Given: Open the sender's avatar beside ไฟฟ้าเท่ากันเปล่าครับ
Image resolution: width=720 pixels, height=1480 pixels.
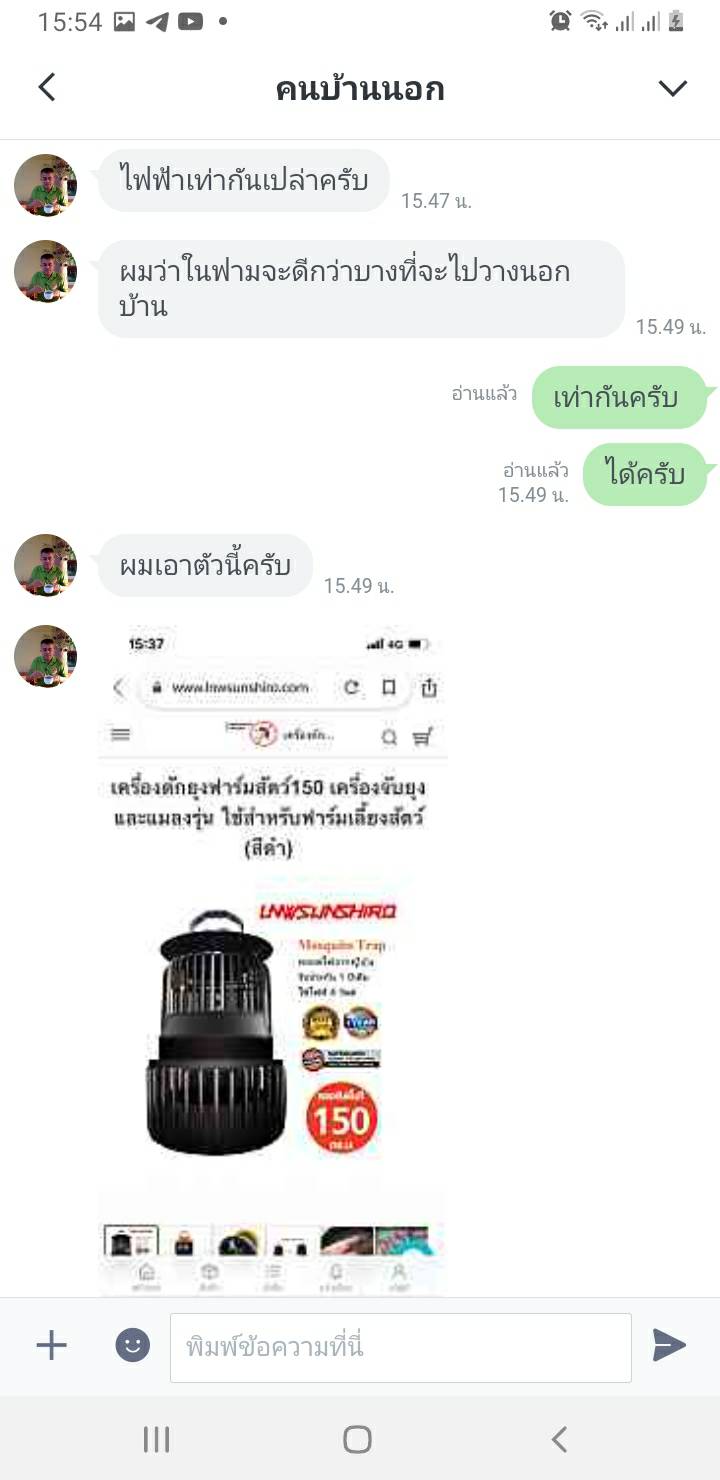Looking at the screenshot, I should (x=45, y=185).
